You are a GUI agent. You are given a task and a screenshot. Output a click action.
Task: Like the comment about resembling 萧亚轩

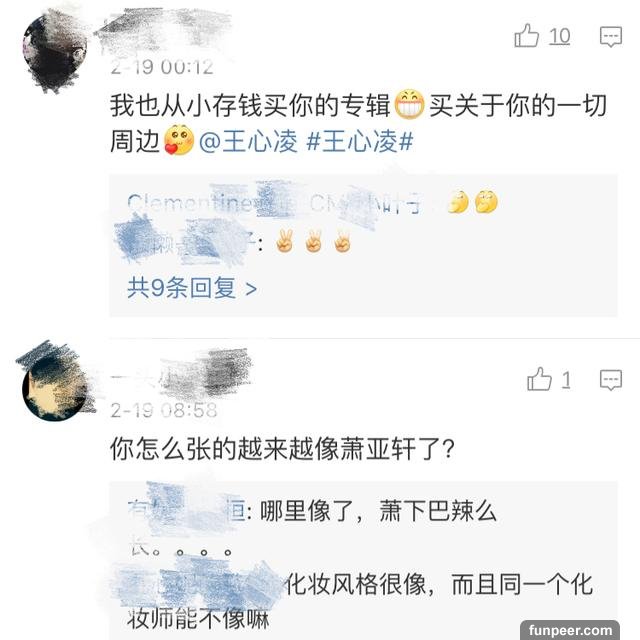(x=540, y=380)
